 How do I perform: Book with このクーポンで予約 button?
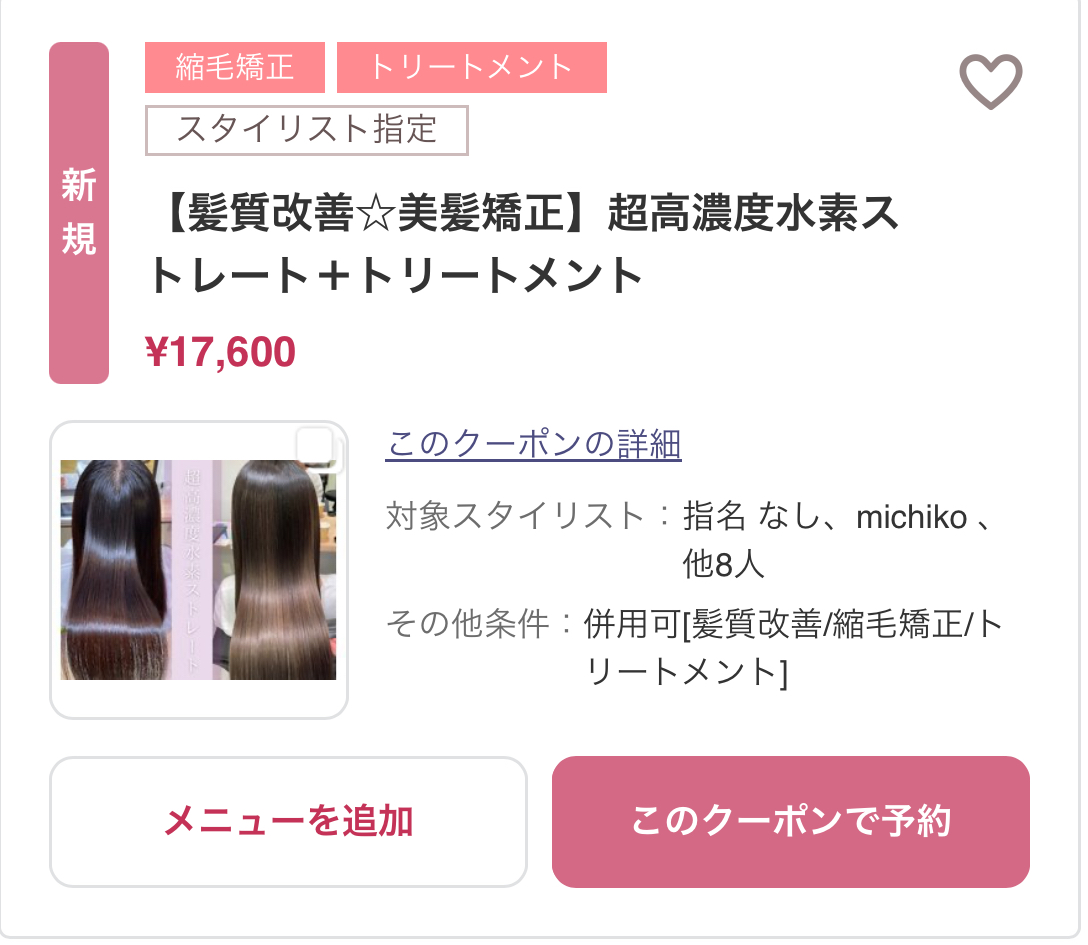pos(790,822)
